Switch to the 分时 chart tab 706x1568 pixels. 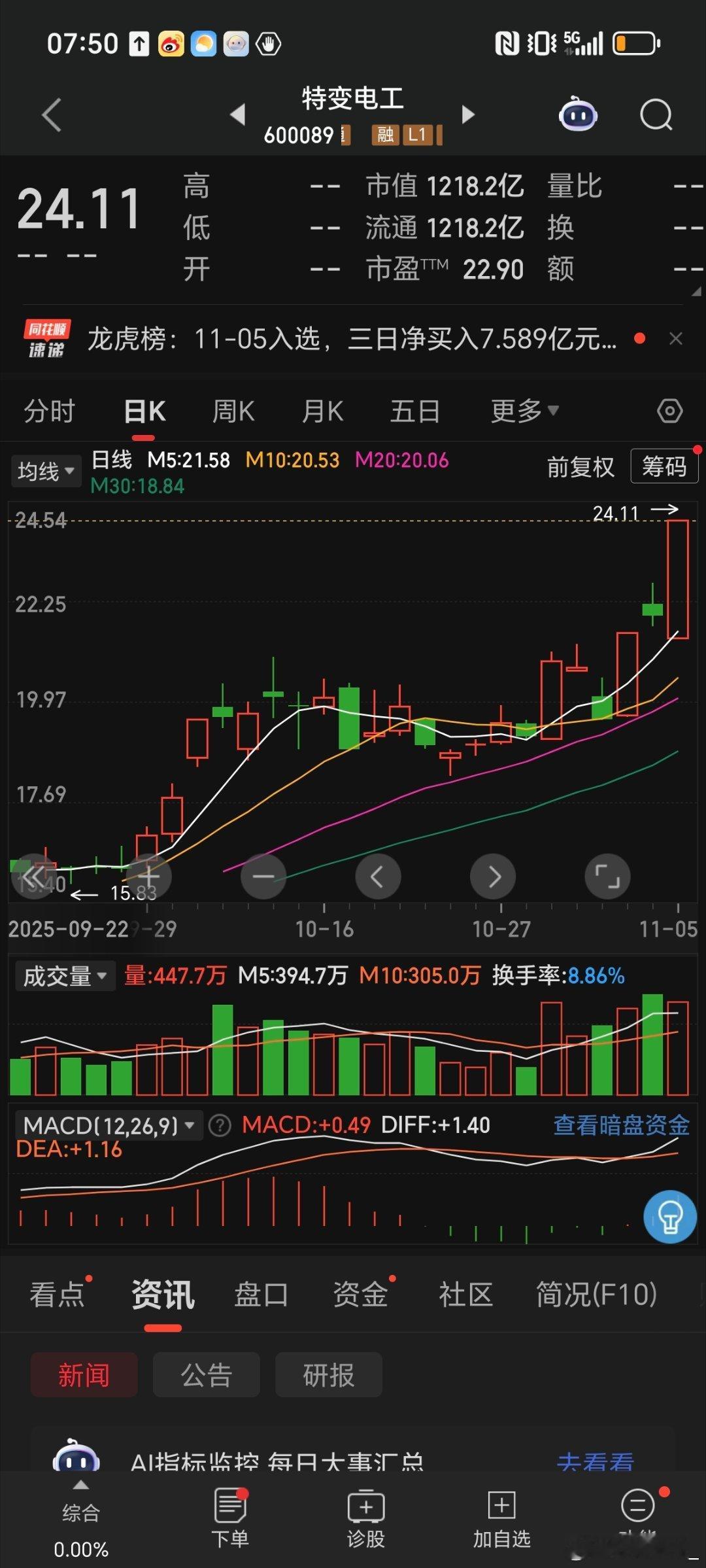point(50,411)
